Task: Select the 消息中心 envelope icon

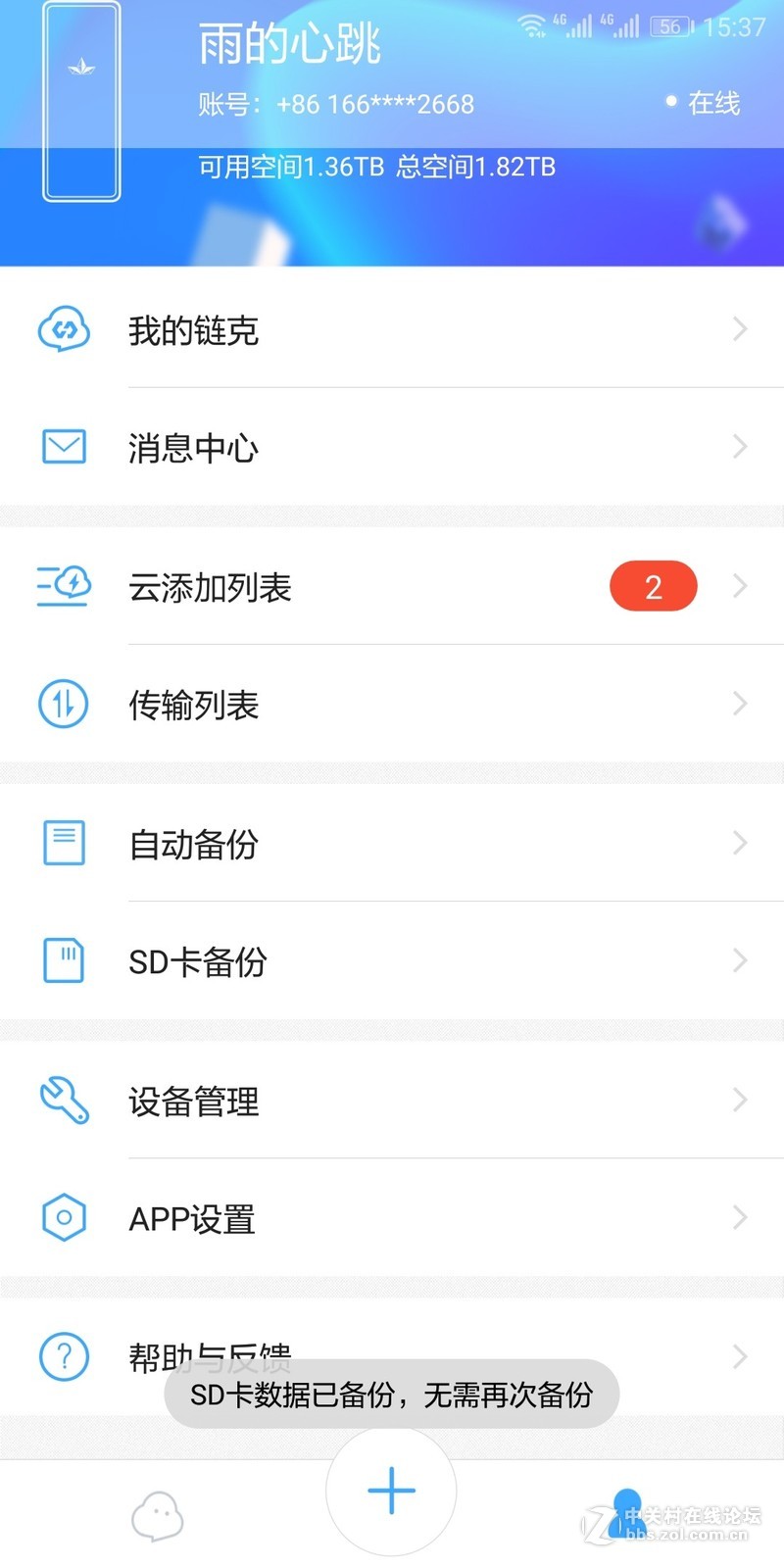Action: (x=63, y=447)
